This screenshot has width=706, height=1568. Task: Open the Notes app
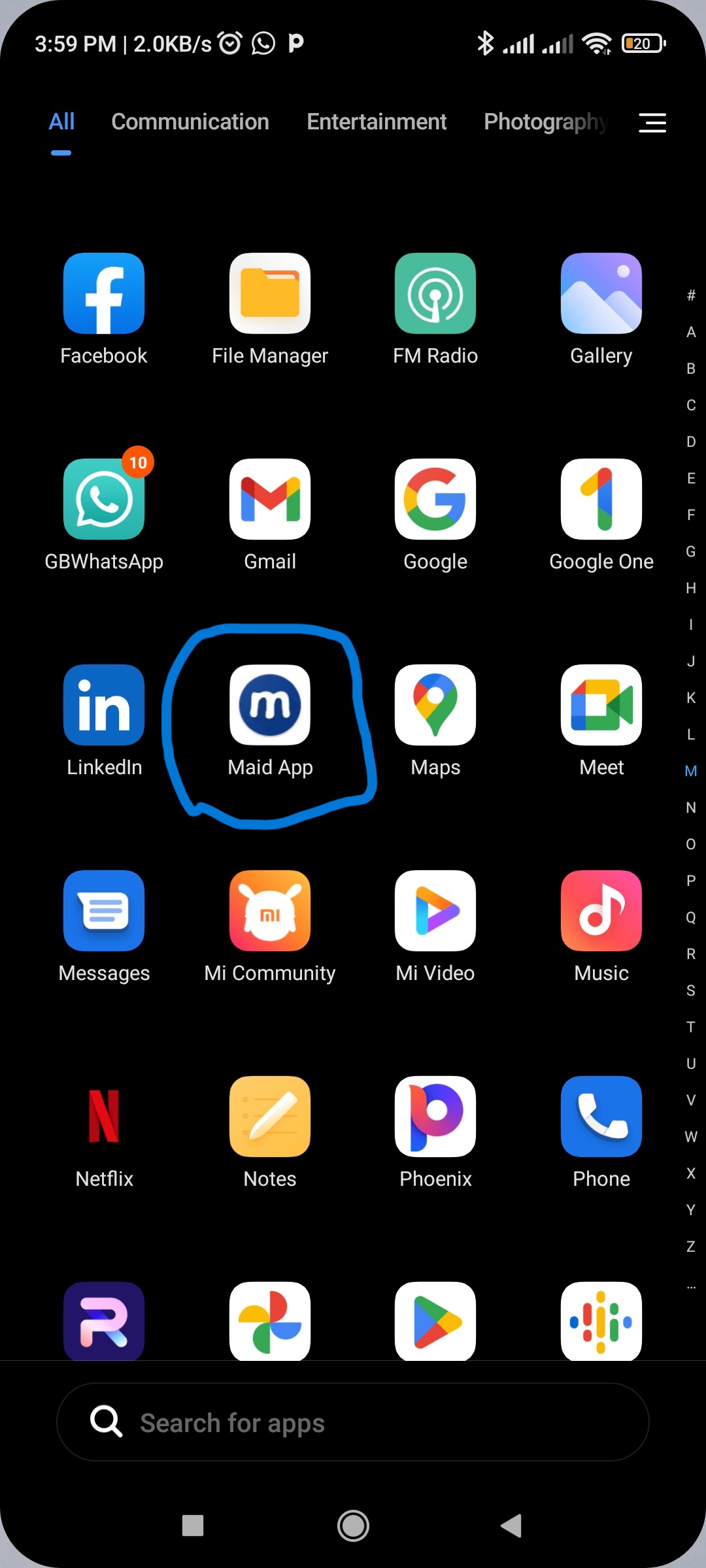point(269,1117)
